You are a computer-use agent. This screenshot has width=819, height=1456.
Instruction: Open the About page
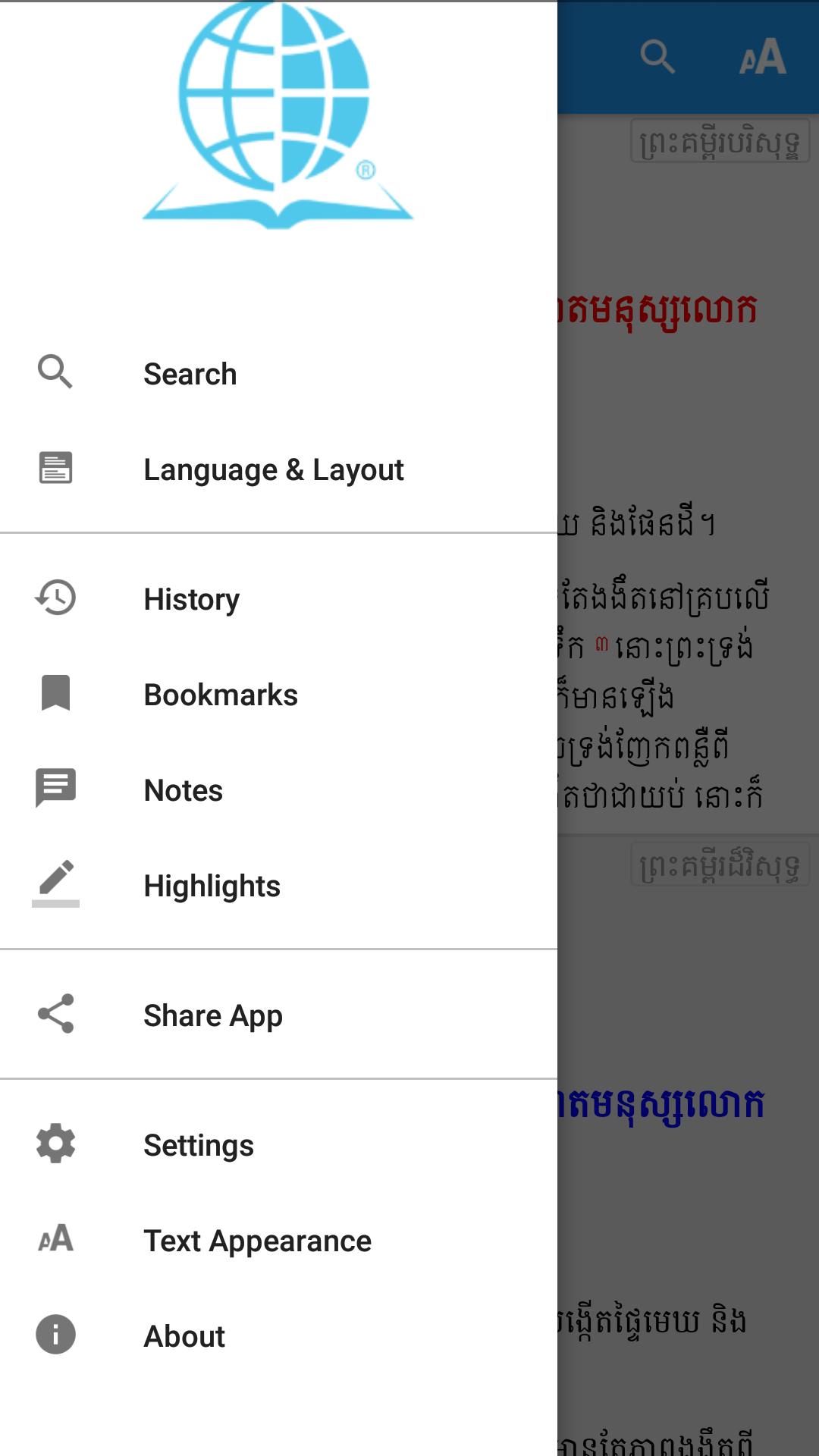[184, 1336]
